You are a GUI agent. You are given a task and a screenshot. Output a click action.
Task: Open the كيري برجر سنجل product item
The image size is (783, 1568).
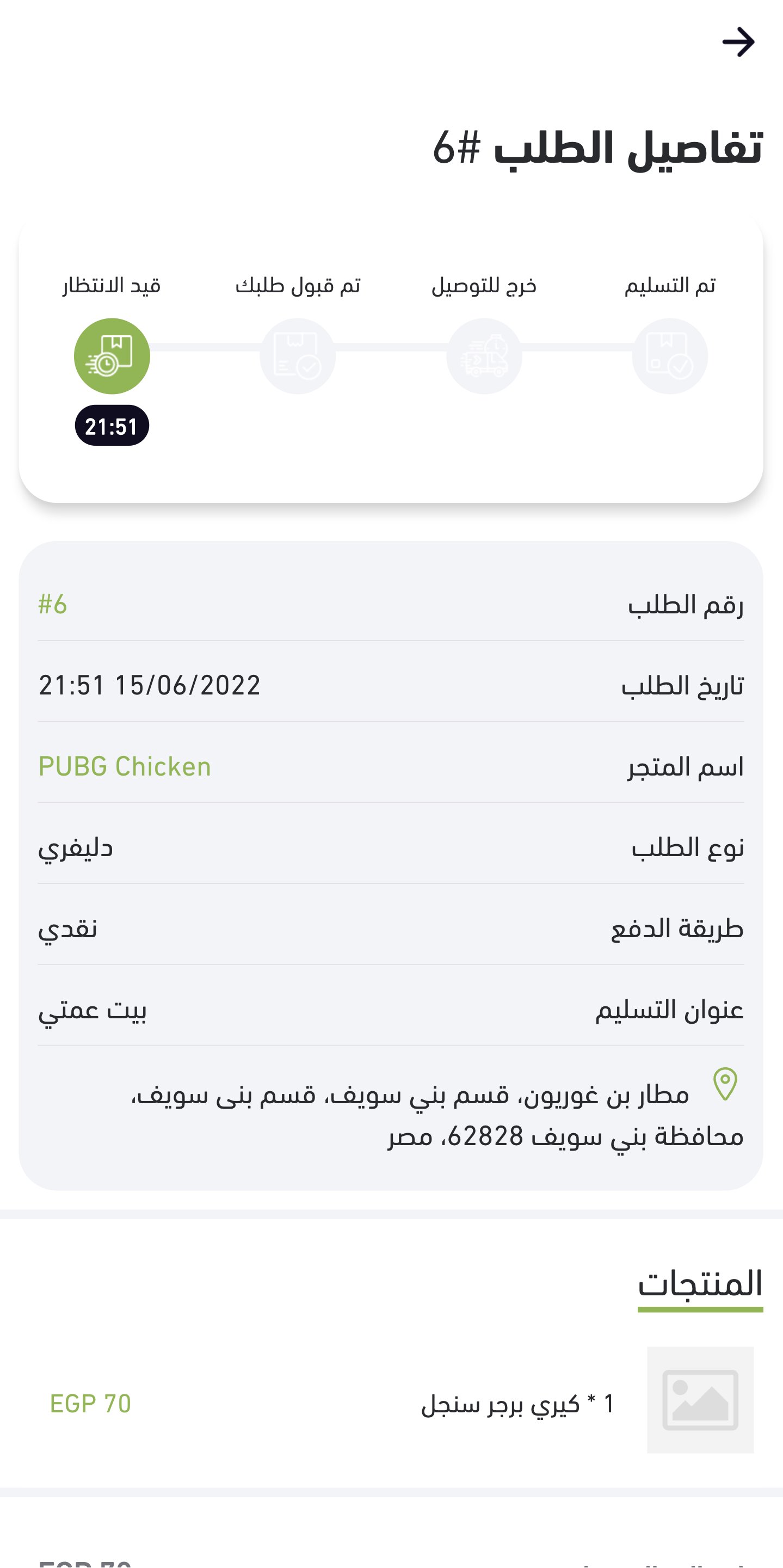pos(517,1404)
